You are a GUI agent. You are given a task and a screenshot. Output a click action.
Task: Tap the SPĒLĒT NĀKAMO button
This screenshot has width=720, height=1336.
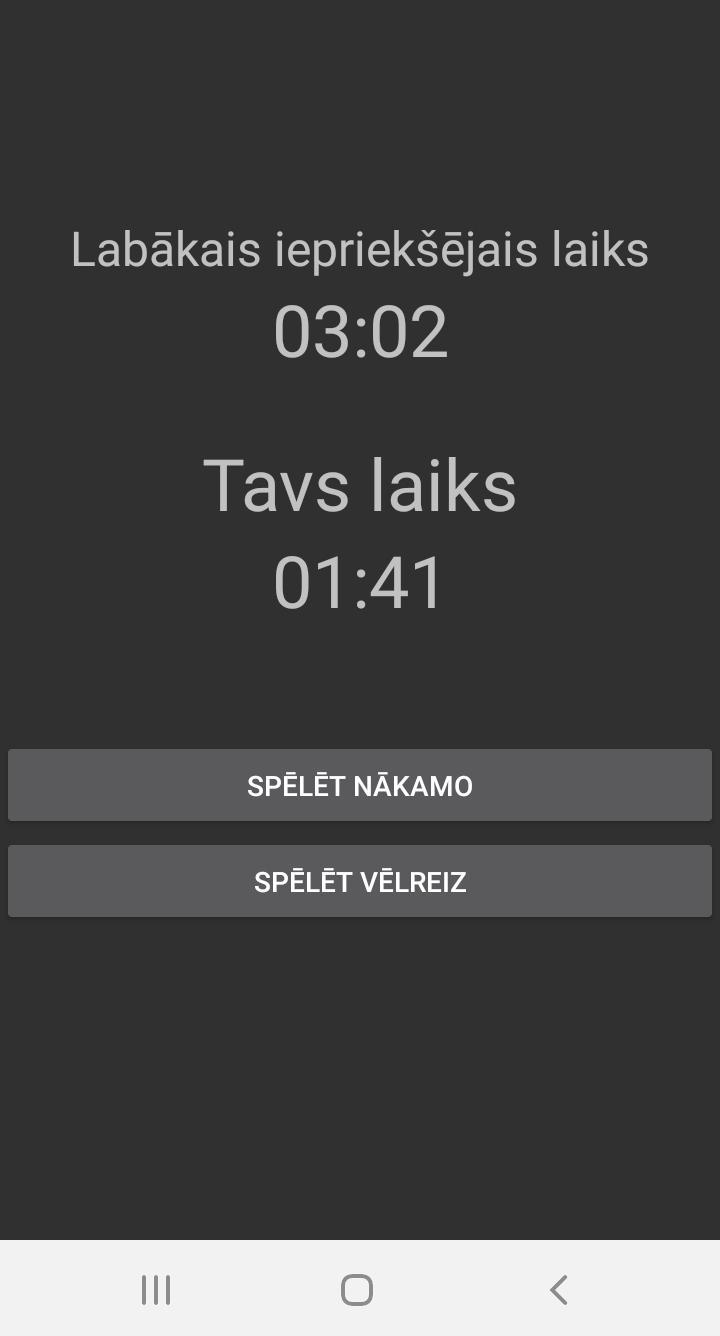point(360,785)
